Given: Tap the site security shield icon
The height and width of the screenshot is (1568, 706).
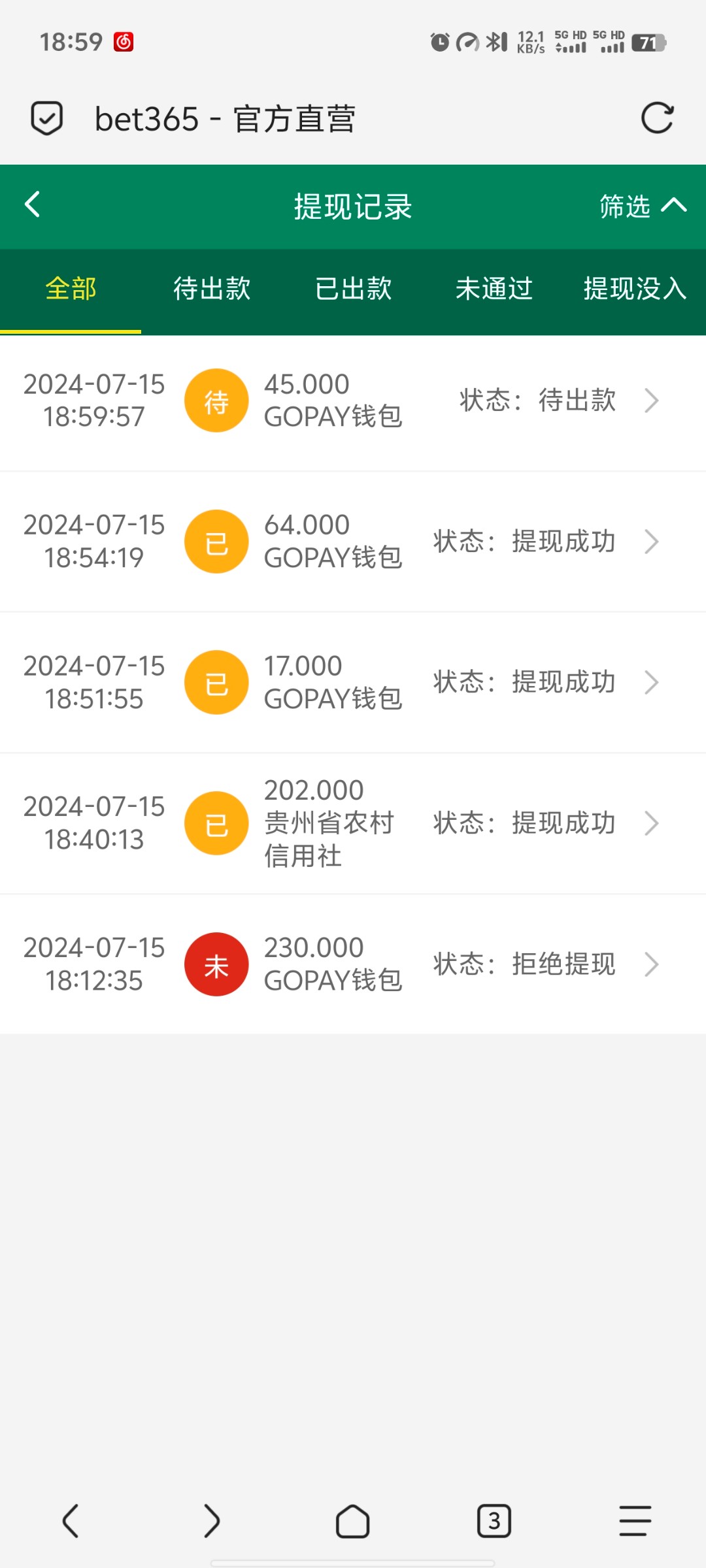Looking at the screenshot, I should pos(47,118).
